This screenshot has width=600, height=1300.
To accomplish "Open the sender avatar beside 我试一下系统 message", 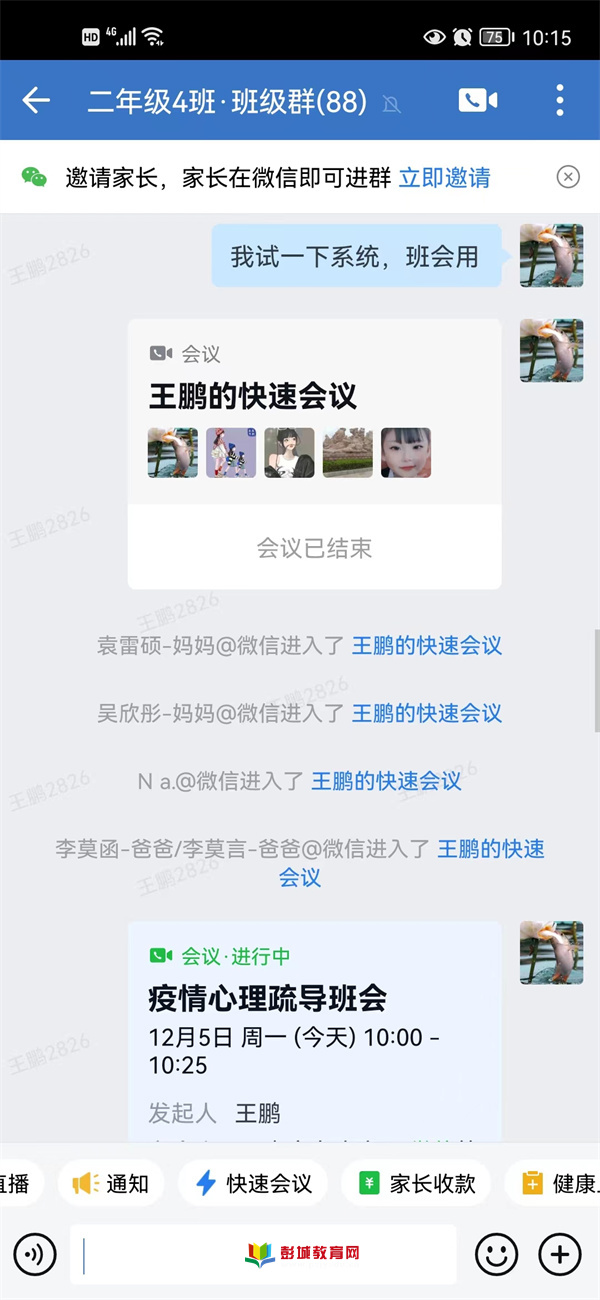I will (551, 256).
